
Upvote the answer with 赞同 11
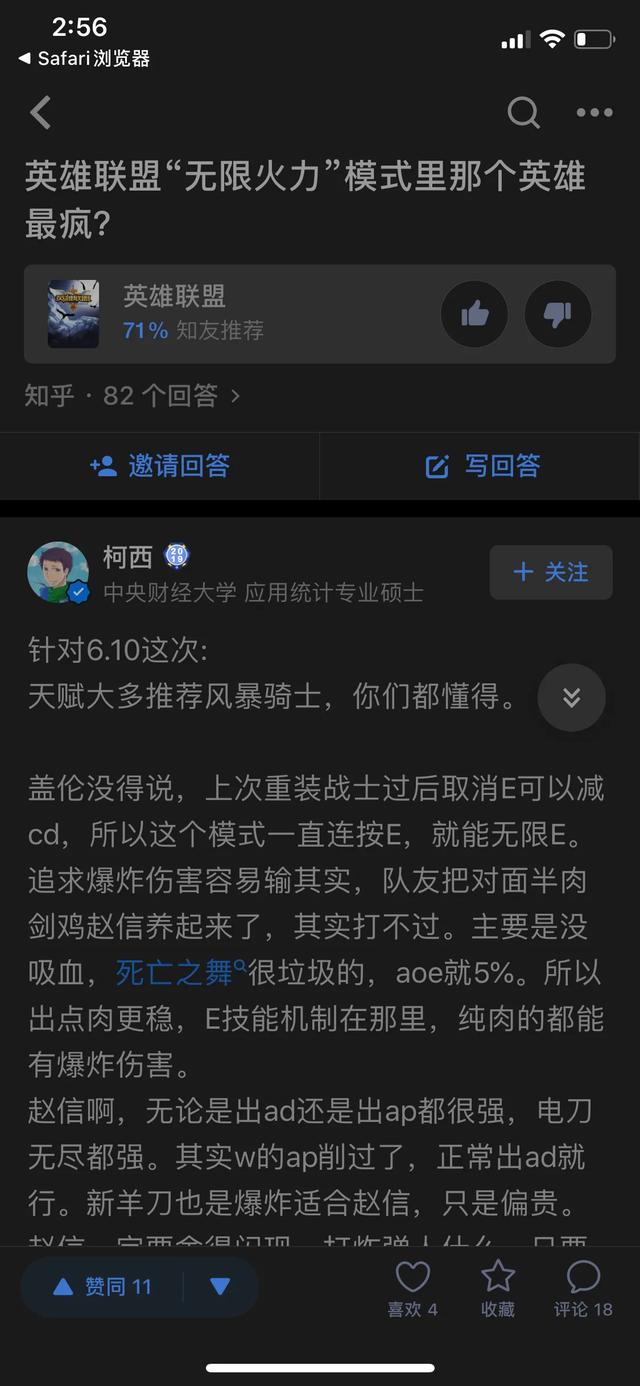(102, 1286)
